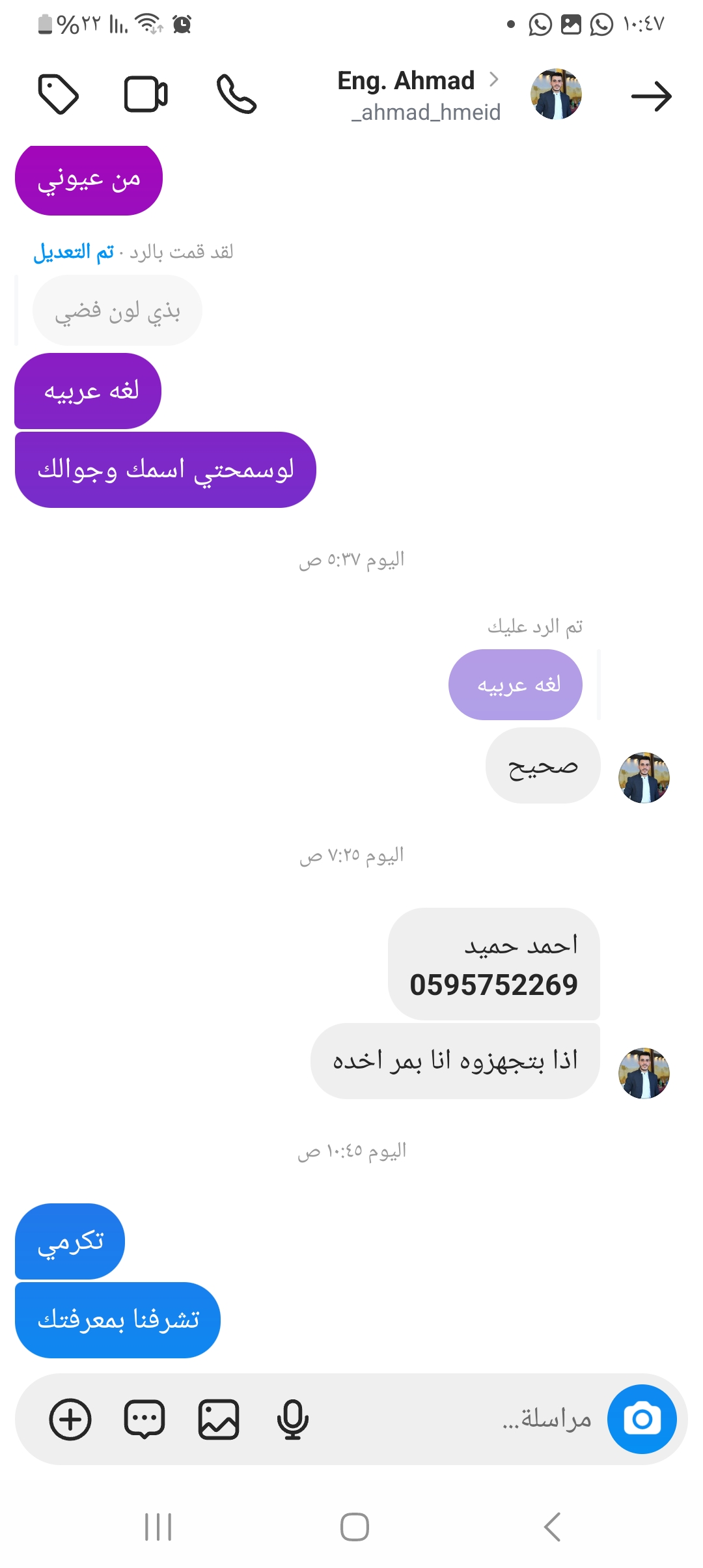703x1568 pixels.
Task: Start a video call with Eng. Ahmad
Action: click(x=146, y=95)
